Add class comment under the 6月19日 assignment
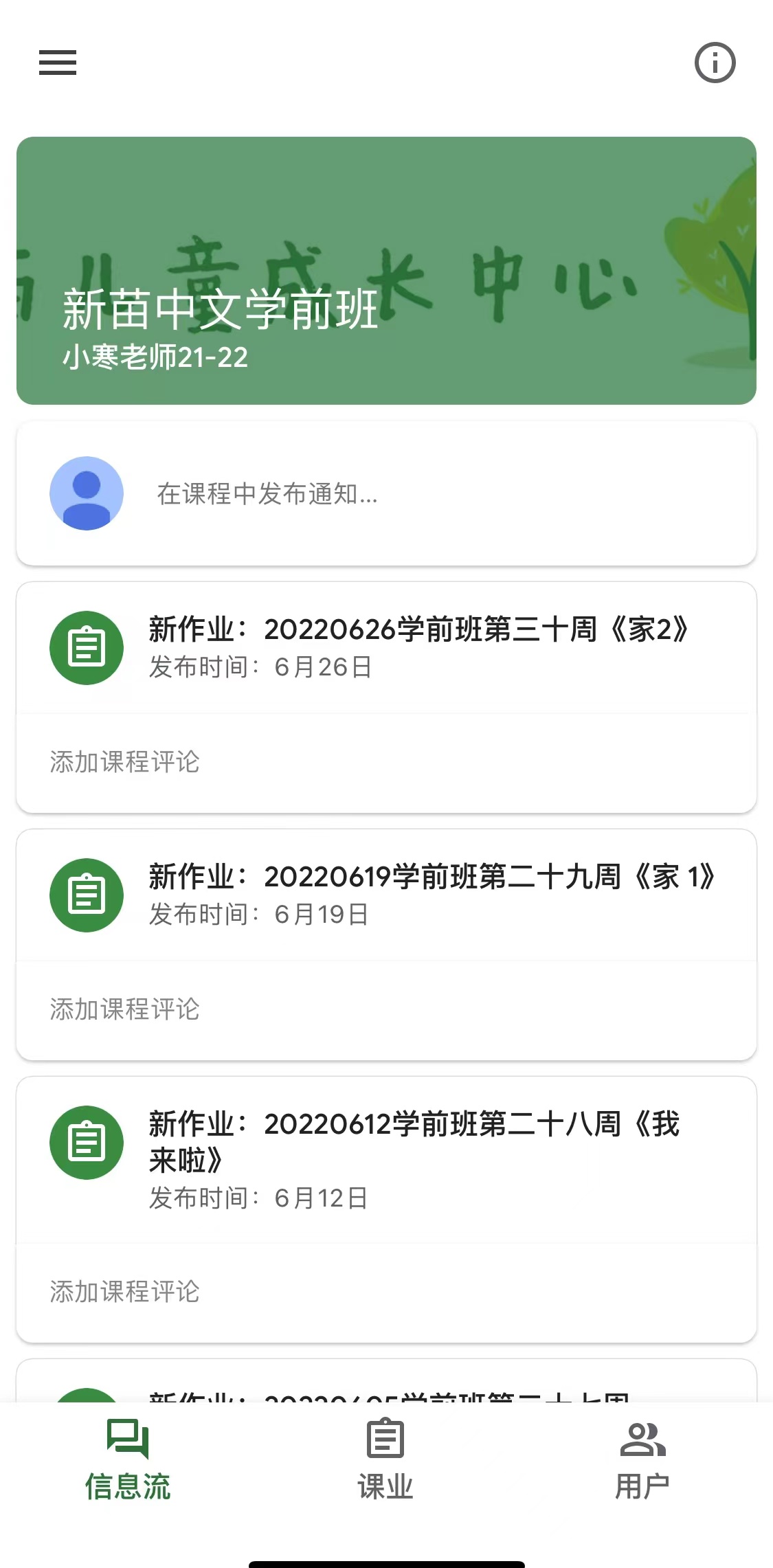 [x=125, y=1009]
